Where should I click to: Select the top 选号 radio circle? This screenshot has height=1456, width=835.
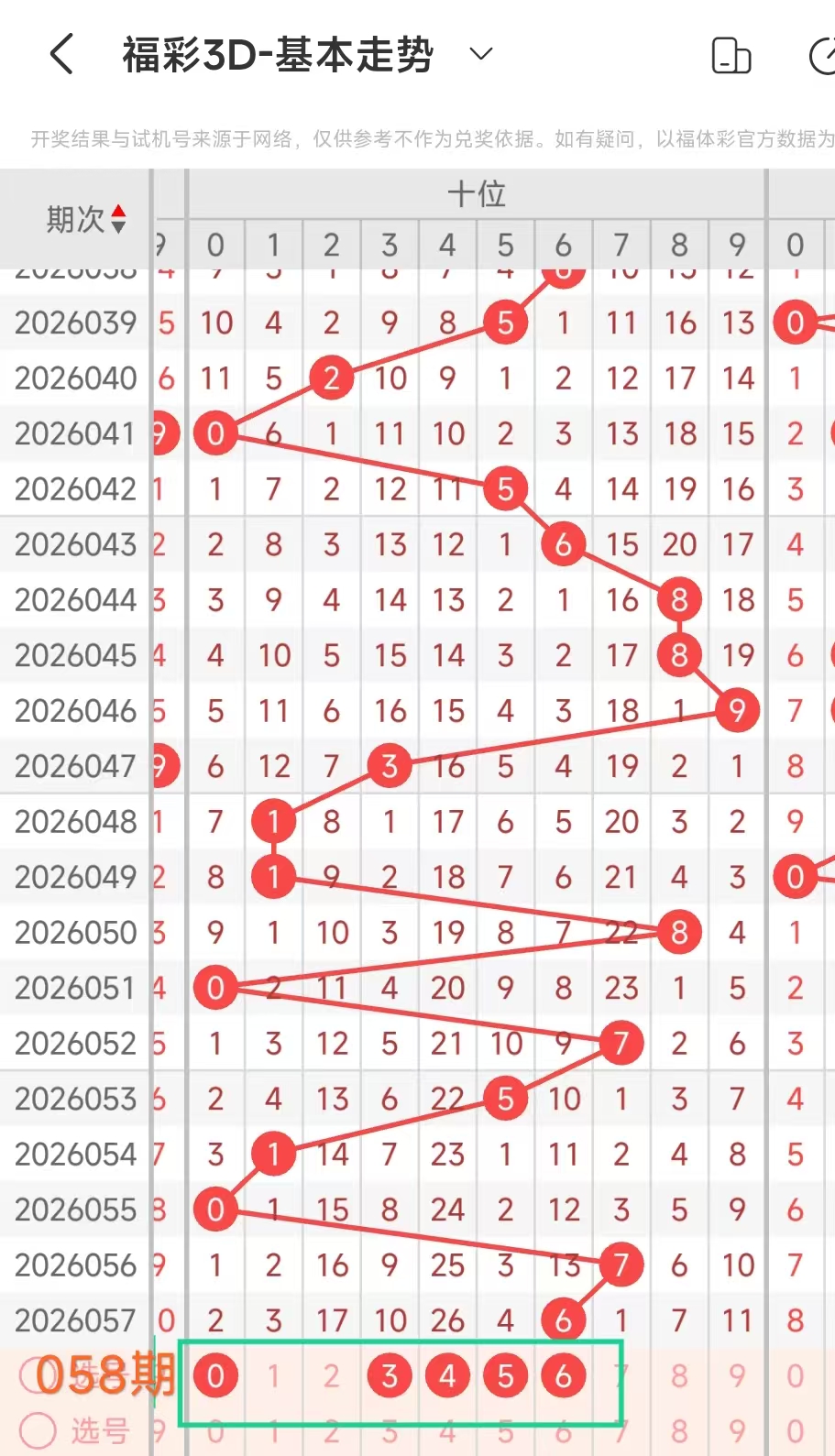click(x=38, y=1374)
